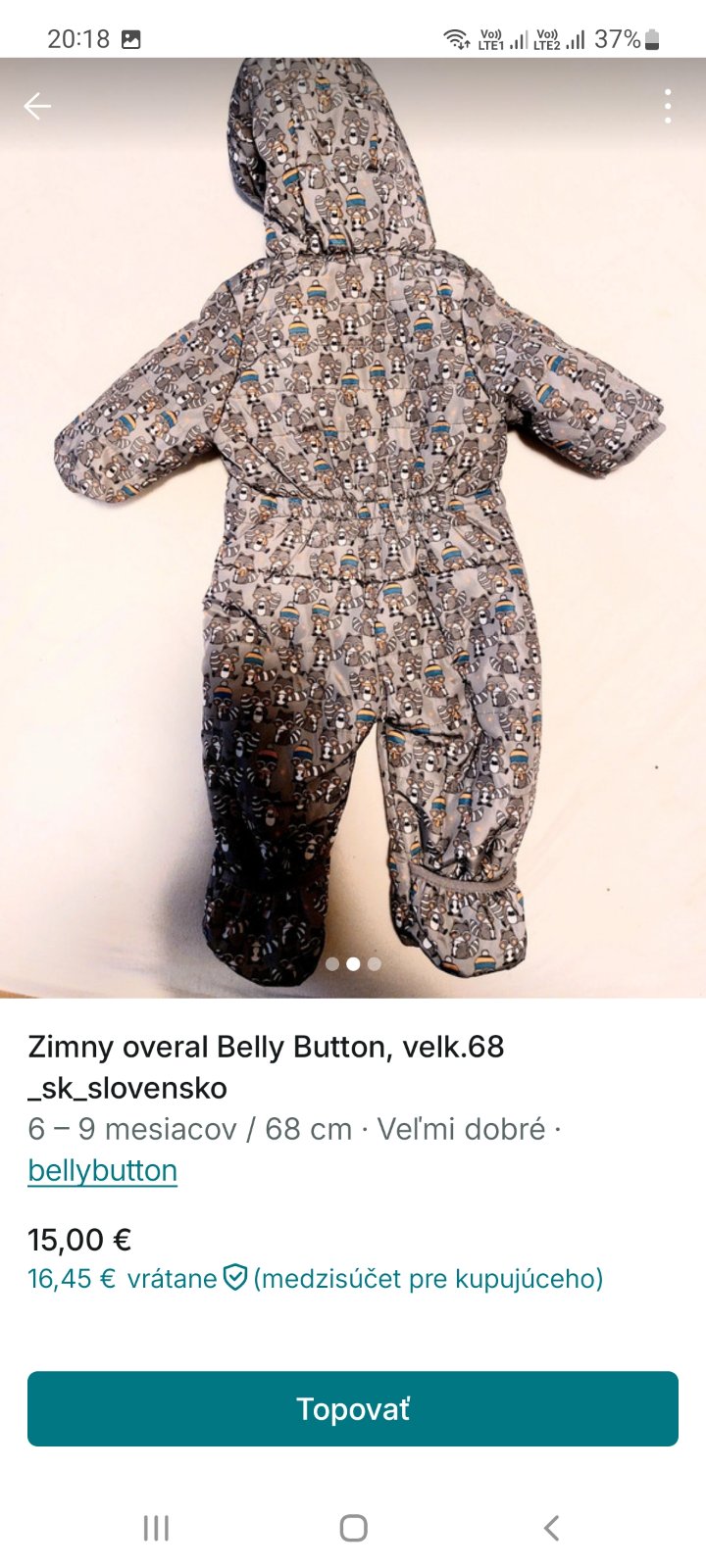The width and height of the screenshot is (706, 1568).
Task: Open recent apps from navigation bar
Action: 156,1527
